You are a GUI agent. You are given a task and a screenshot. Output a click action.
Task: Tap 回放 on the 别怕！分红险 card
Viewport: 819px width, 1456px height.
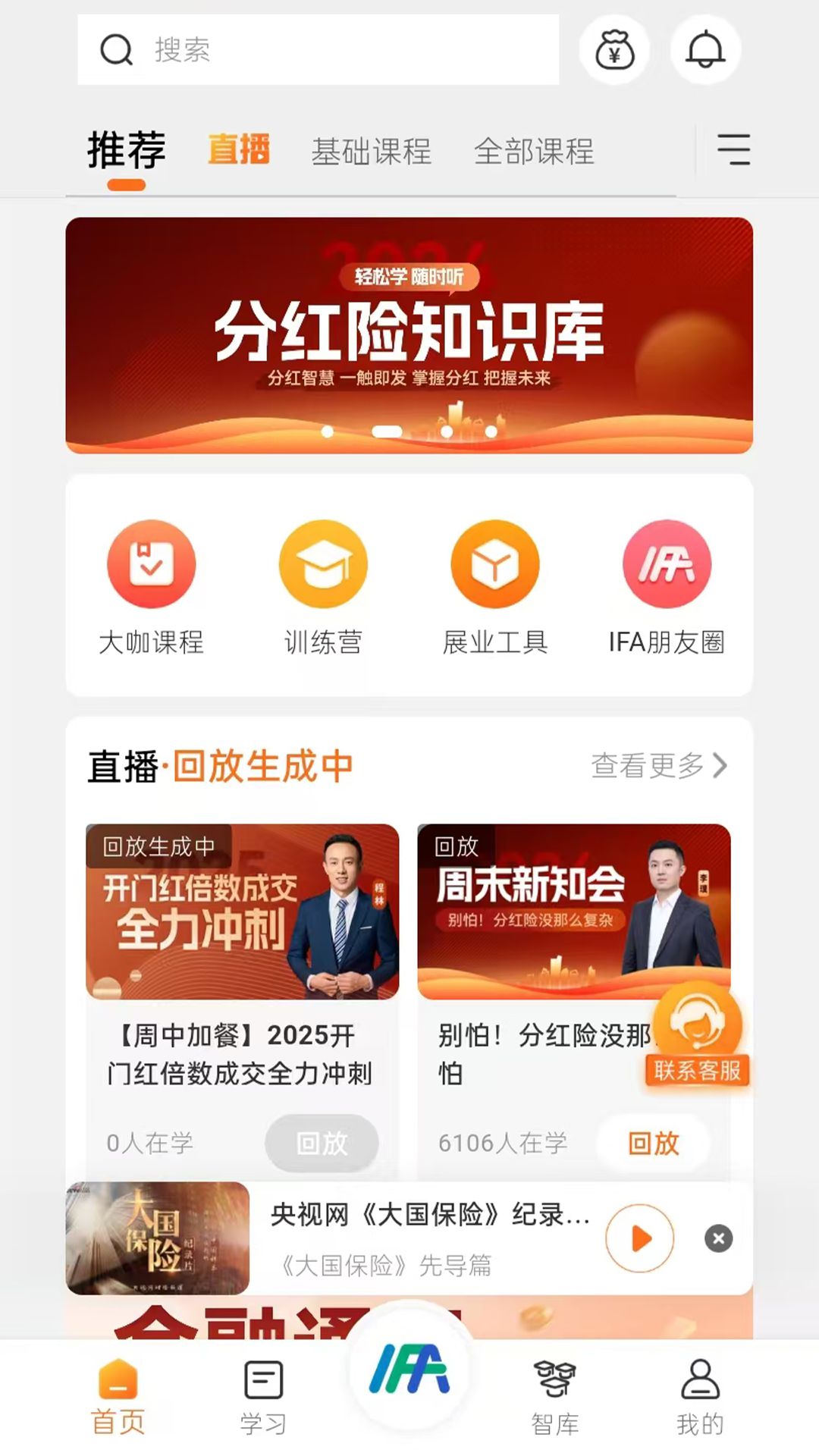click(653, 1143)
